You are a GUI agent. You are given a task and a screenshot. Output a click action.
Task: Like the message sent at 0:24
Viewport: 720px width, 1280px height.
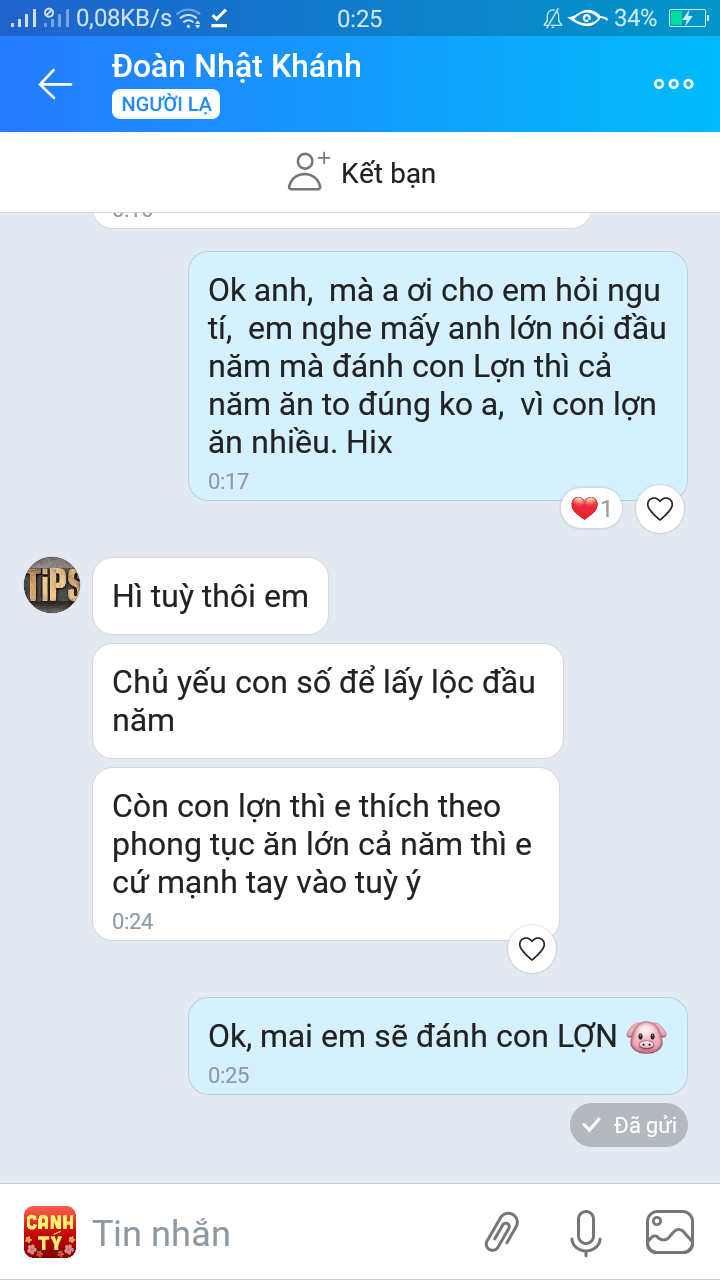(532, 948)
